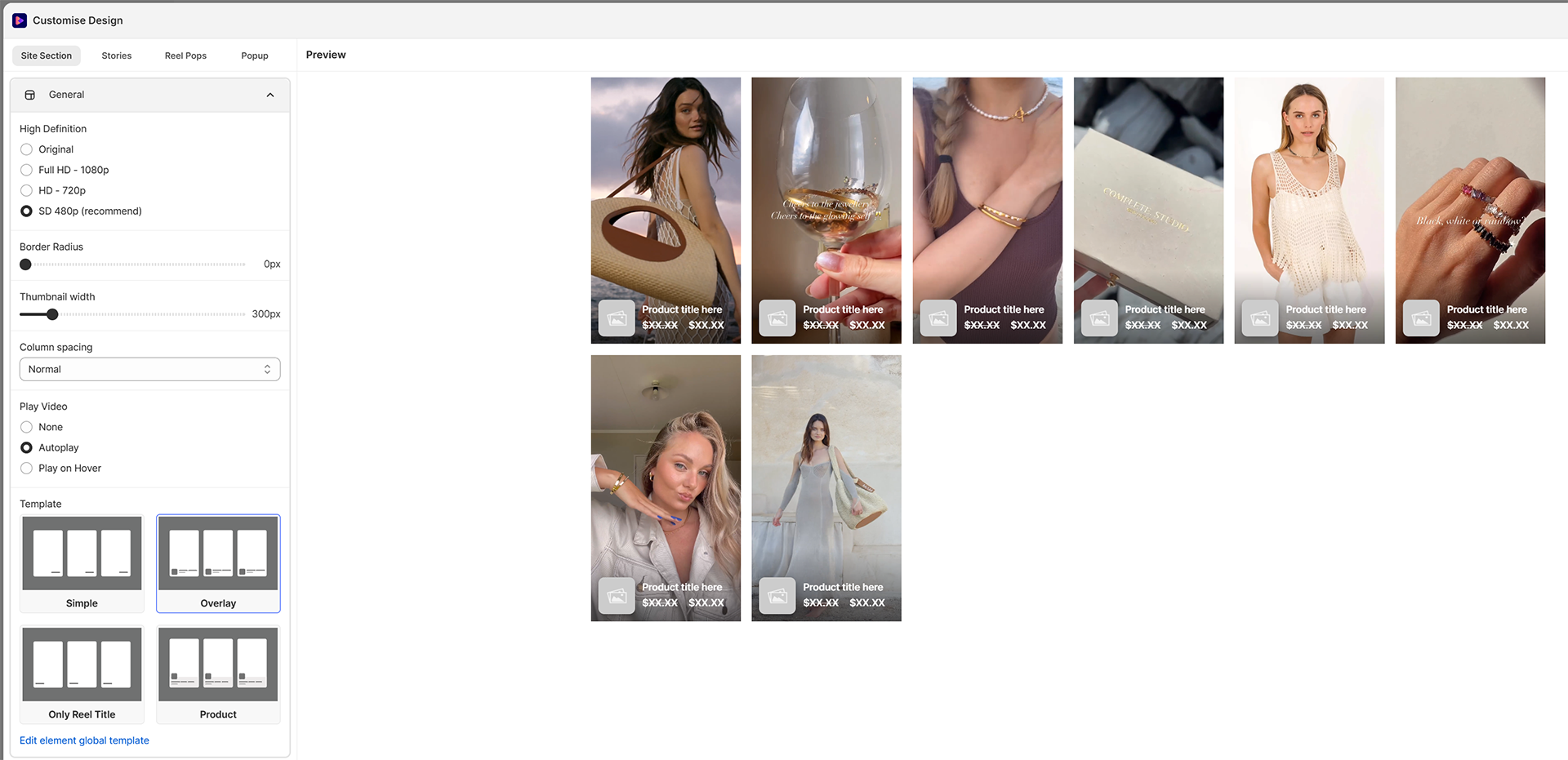Select the Site Section tab
1568x760 pixels.
47,56
